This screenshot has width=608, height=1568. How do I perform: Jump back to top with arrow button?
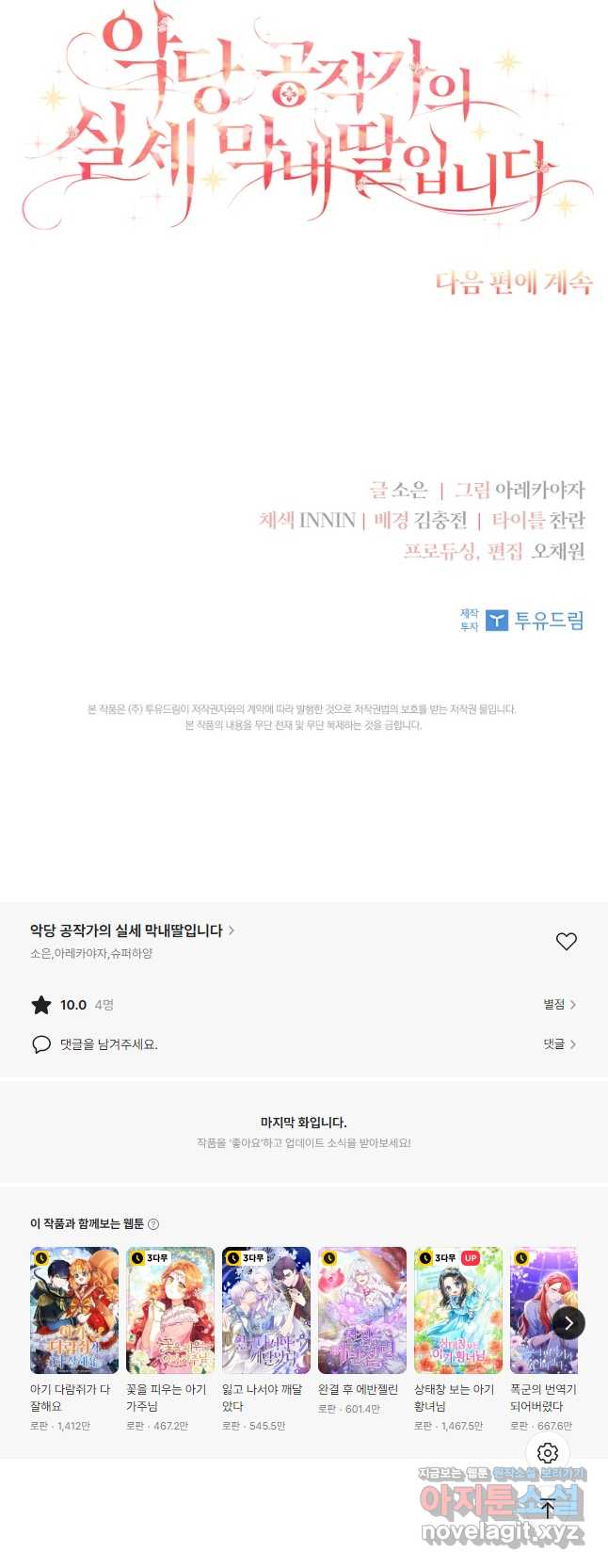click(548, 1509)
